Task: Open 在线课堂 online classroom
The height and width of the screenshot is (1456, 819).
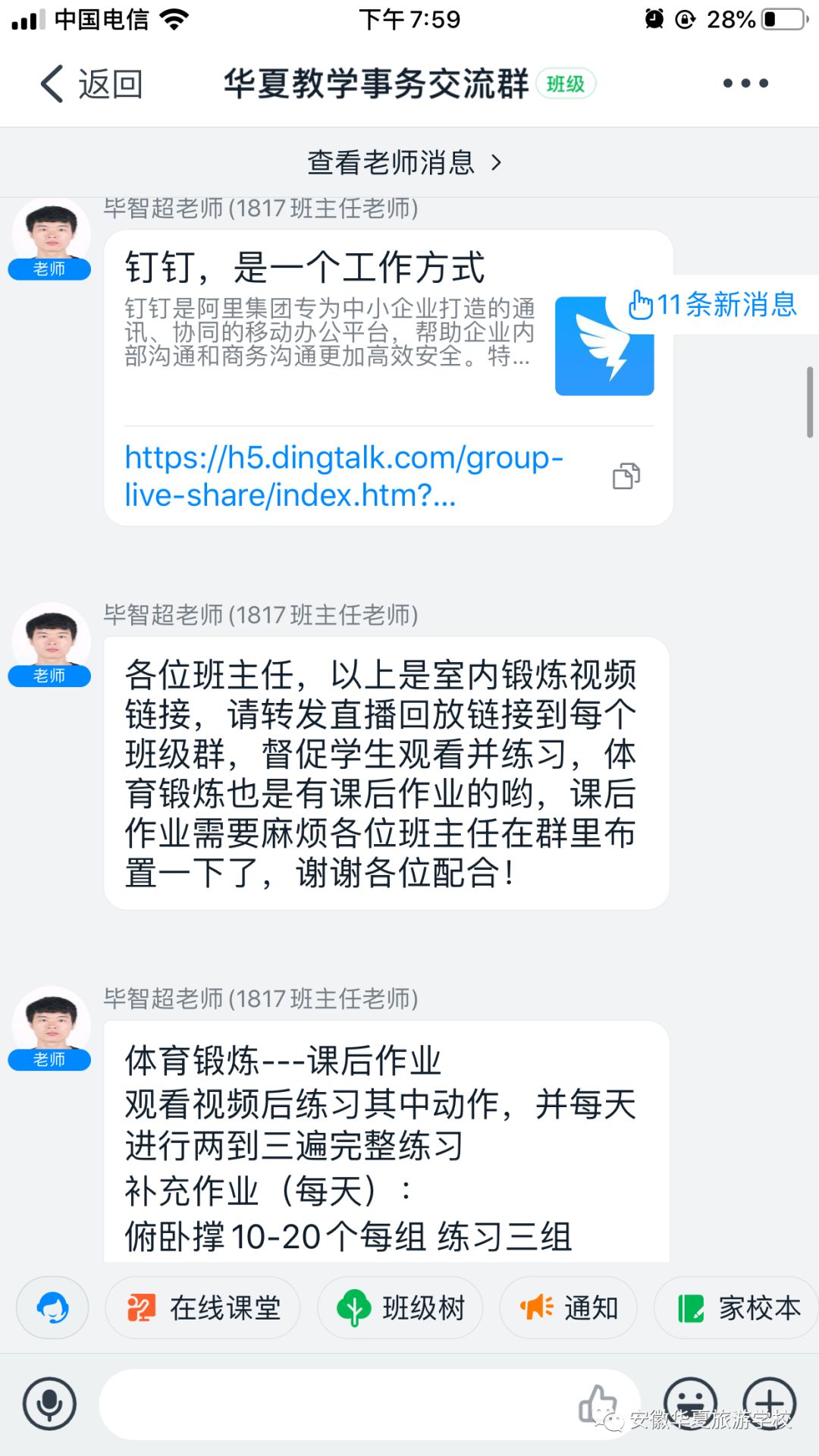Action: point(203,1308)
